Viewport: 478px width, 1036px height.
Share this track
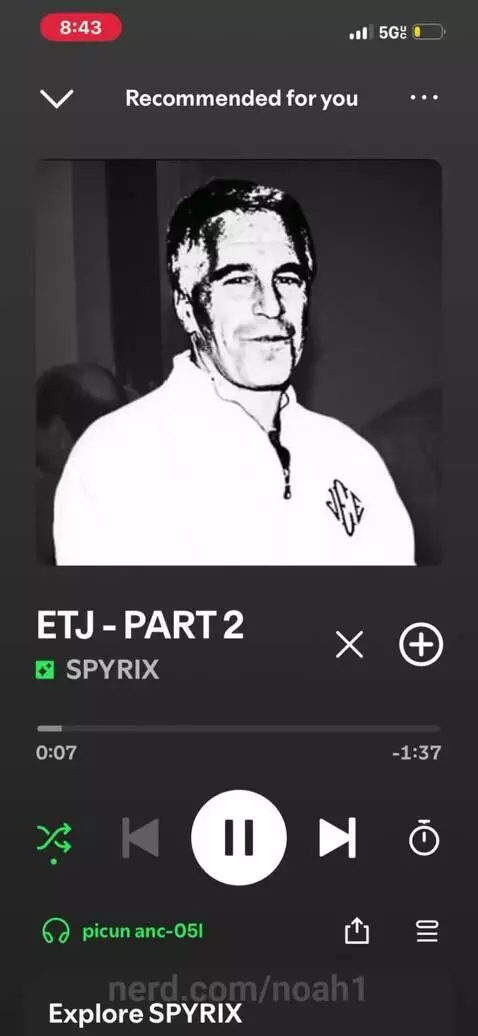coord(356,932)
